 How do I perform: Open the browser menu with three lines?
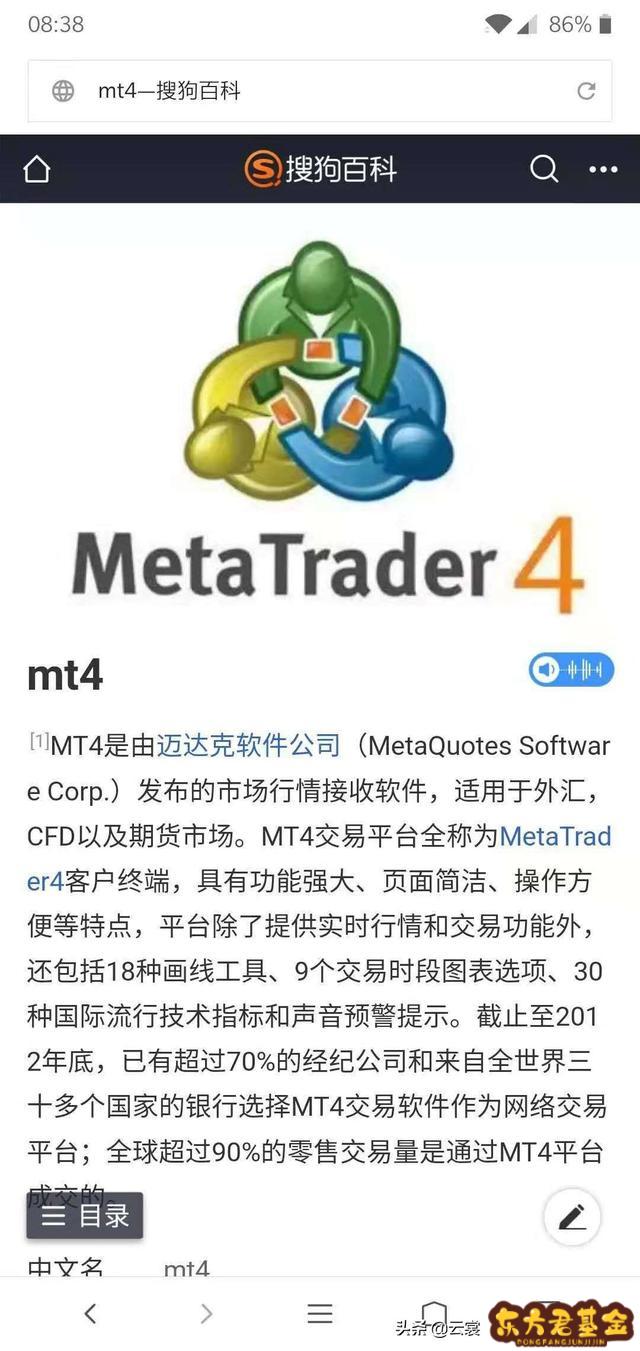(320, 1313)
